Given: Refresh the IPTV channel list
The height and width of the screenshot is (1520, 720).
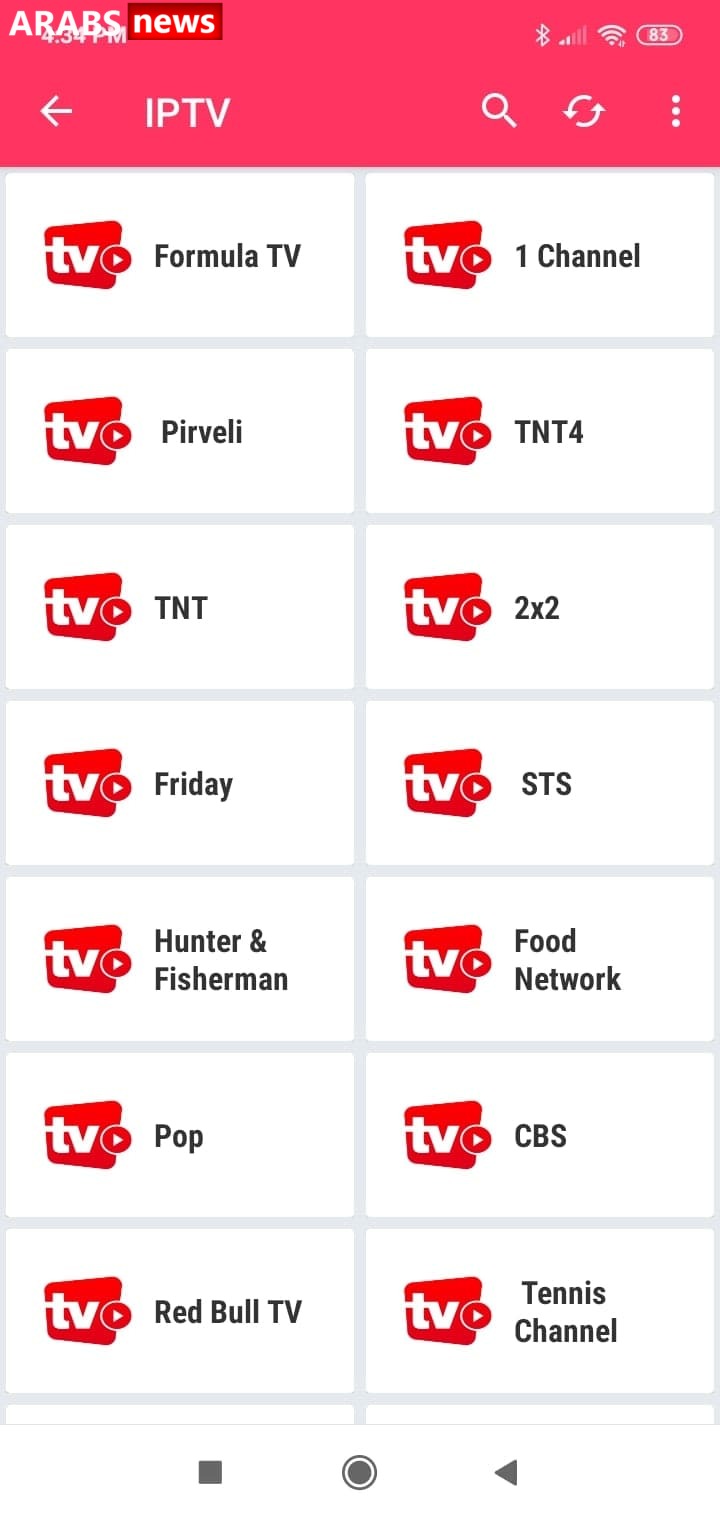Looking at the screenshot, I should point(584,112).
